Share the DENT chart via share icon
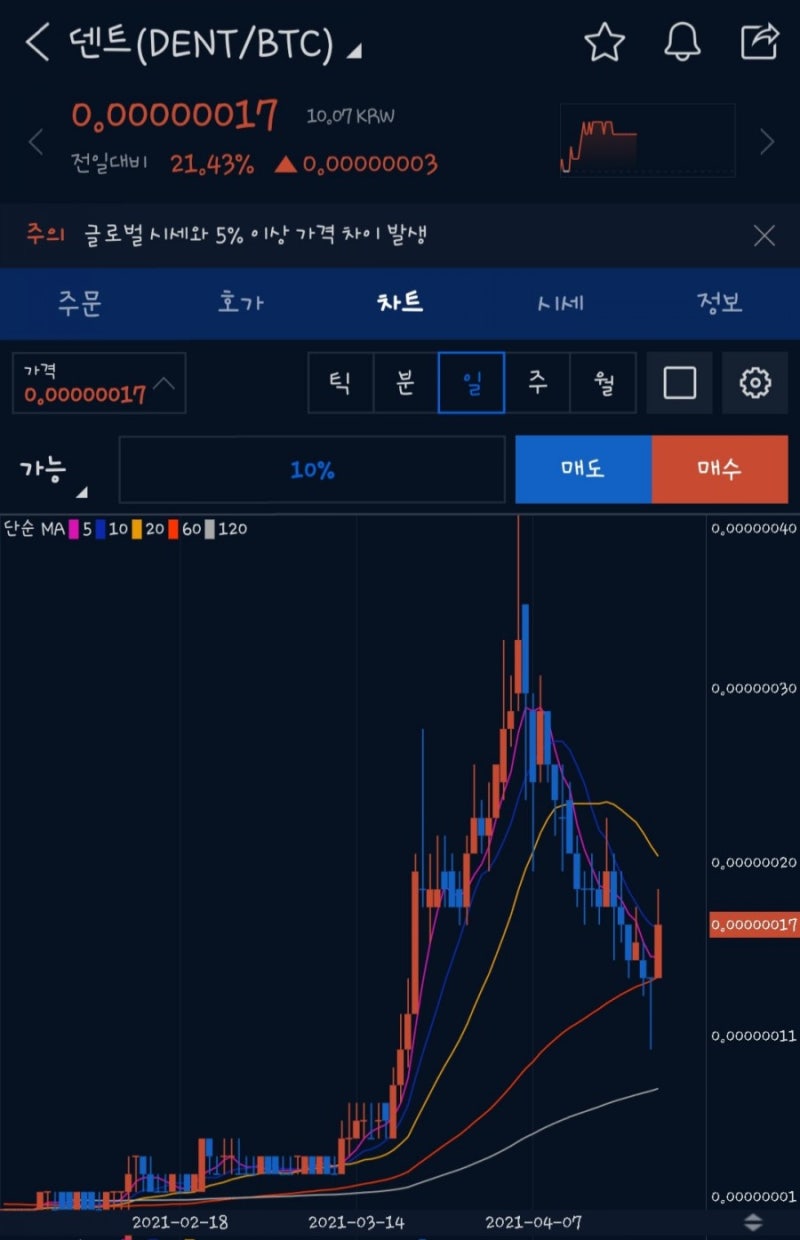The height and width of the screenshot is (1240, 800). tap(760, 42)
